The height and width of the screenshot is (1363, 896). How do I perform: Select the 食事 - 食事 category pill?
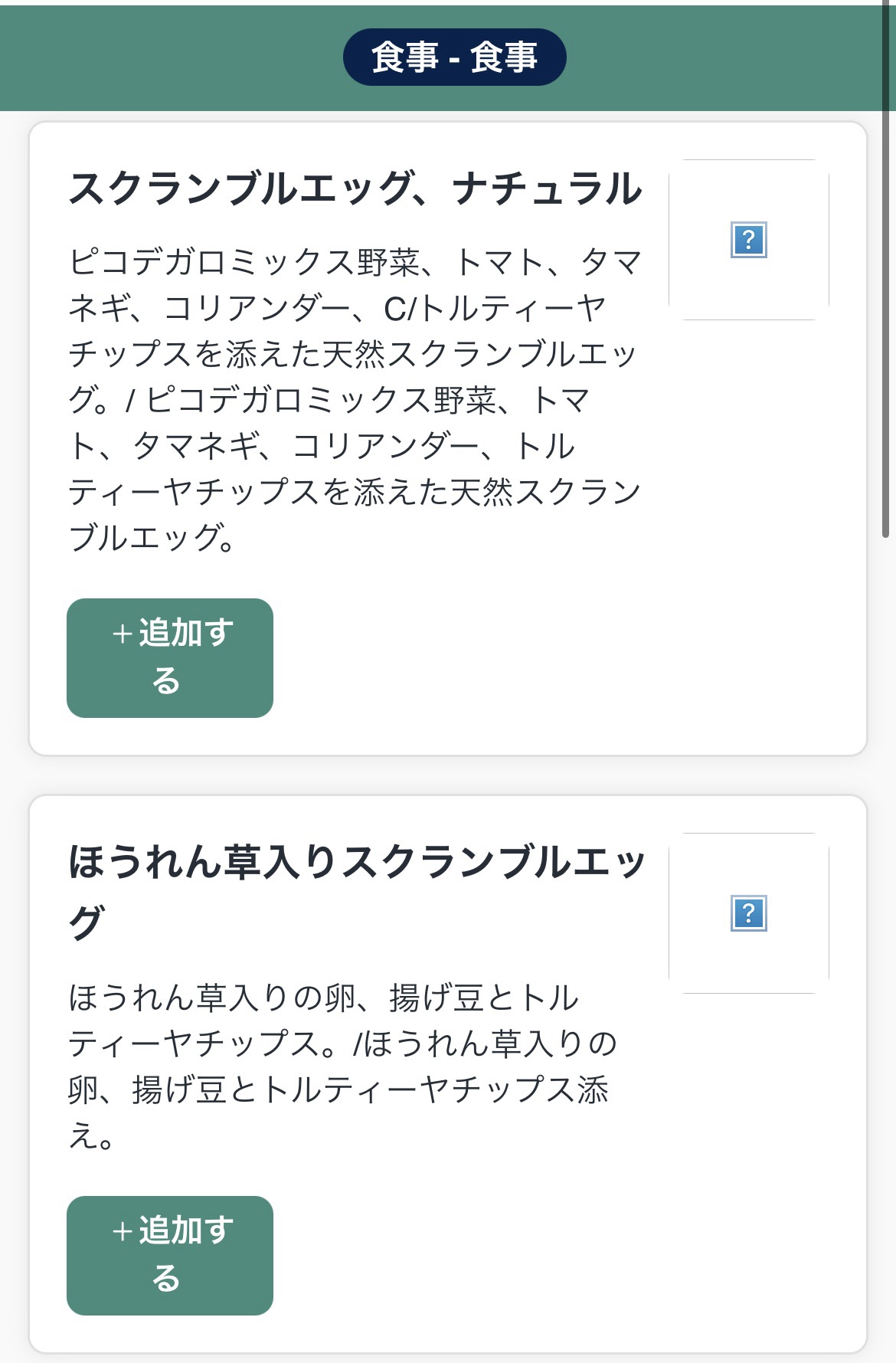point(454,57)
